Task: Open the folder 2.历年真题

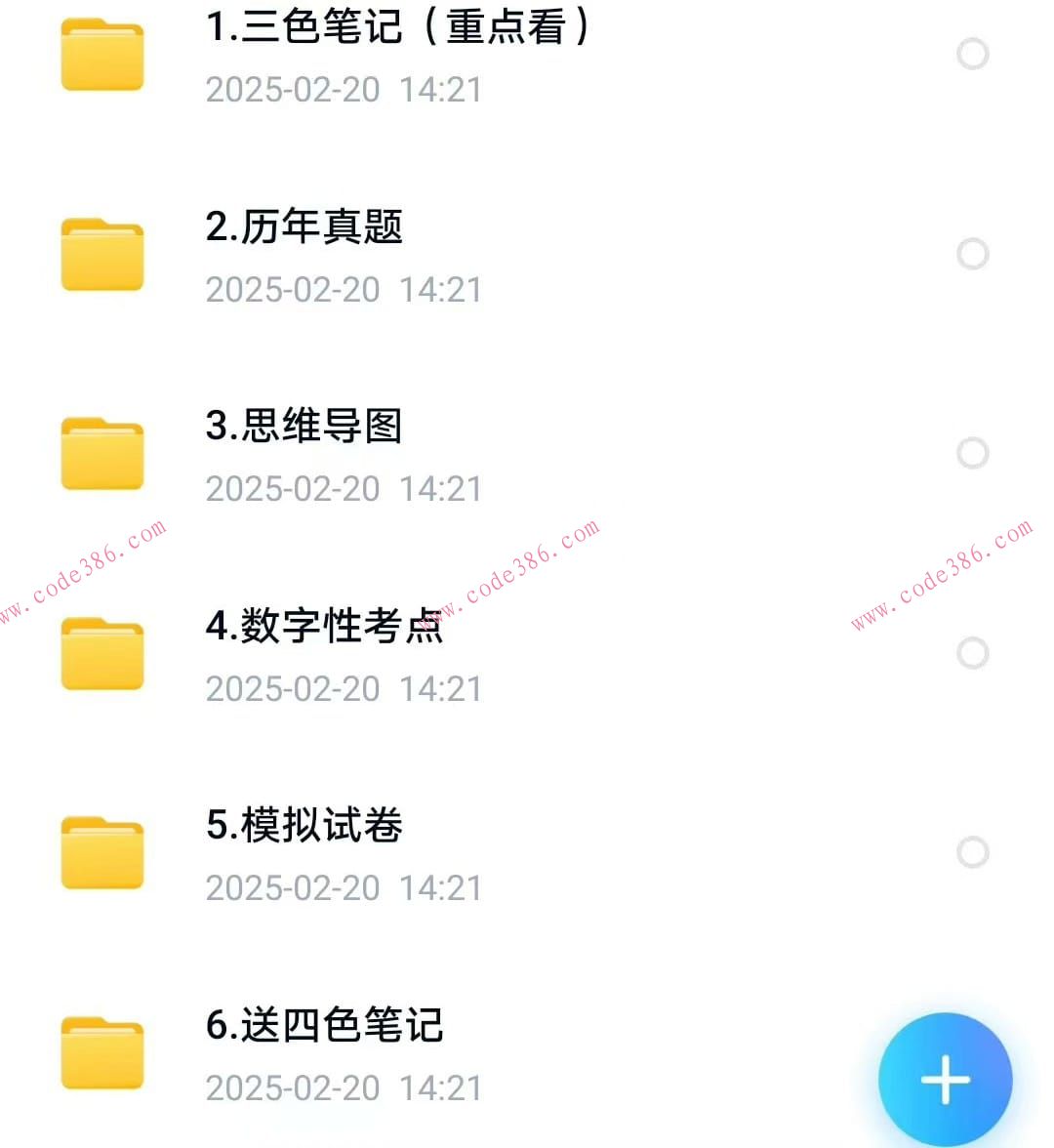Action: click(x=303, y=227)
